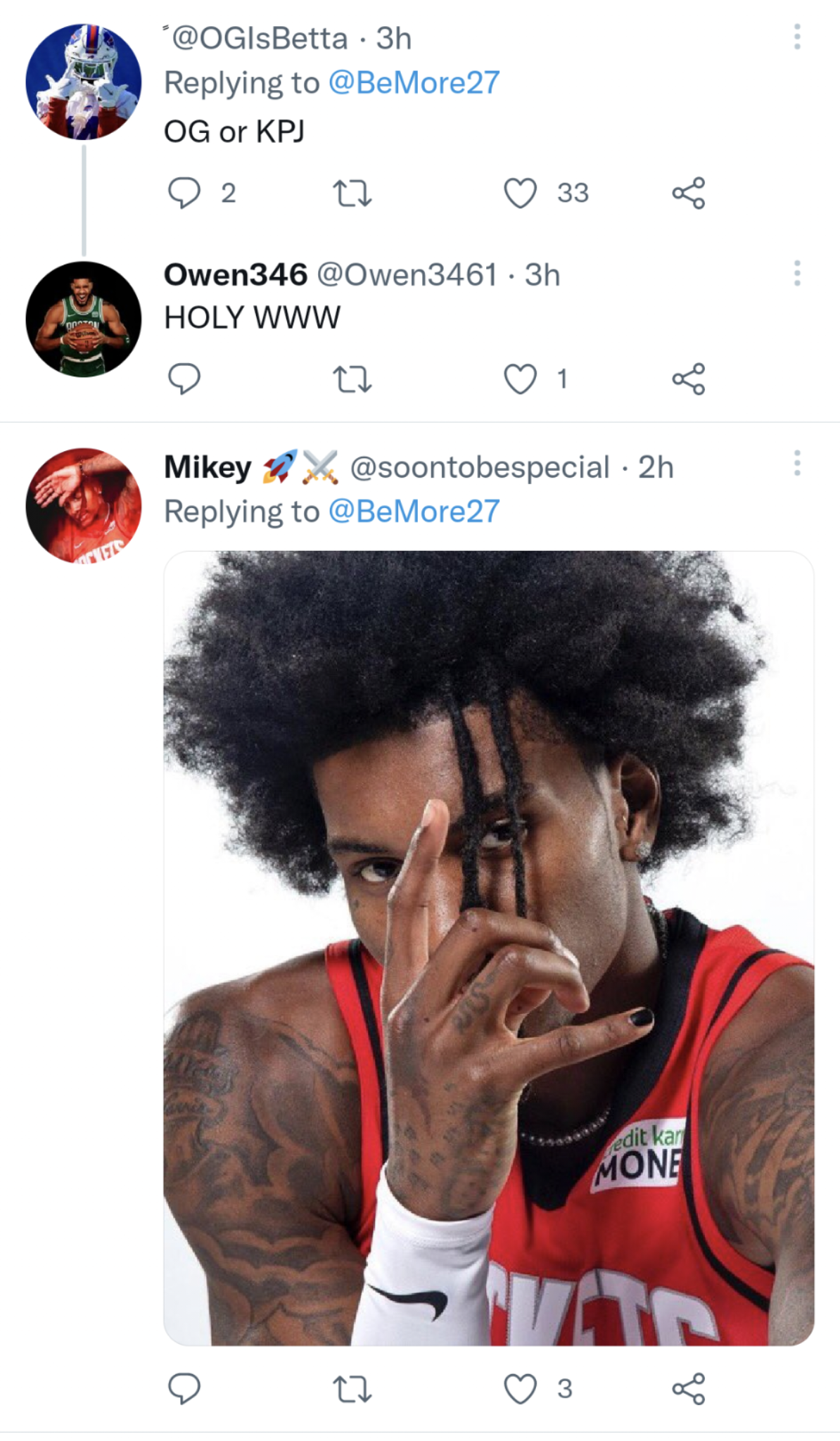This screenshot has width=840, height=1441.
Task: Open Mikey's attached photo
Action: (x=488, y=948)
